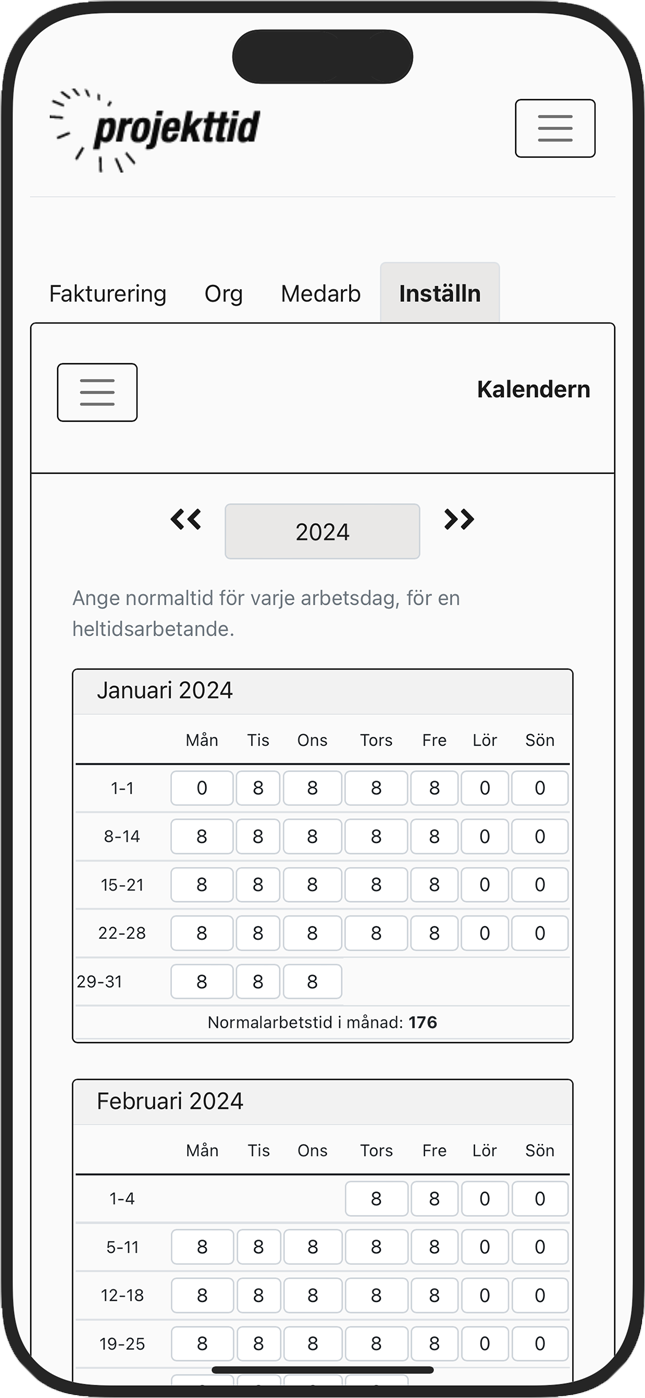Open the settings submenu beside Kalendern

(x=97, y=392)
